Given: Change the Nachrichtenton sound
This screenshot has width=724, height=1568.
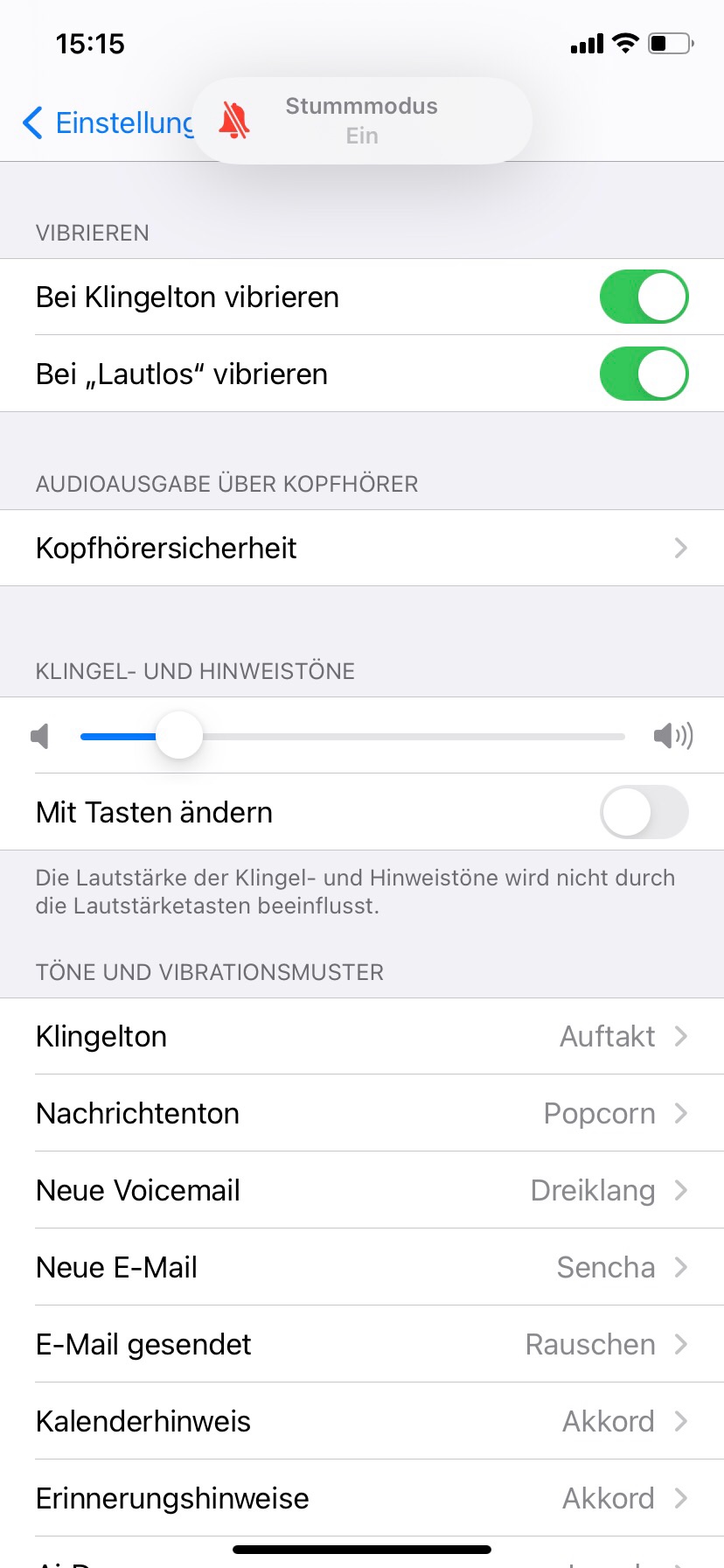Looking at the screenshot, I should pos(362,1114).
